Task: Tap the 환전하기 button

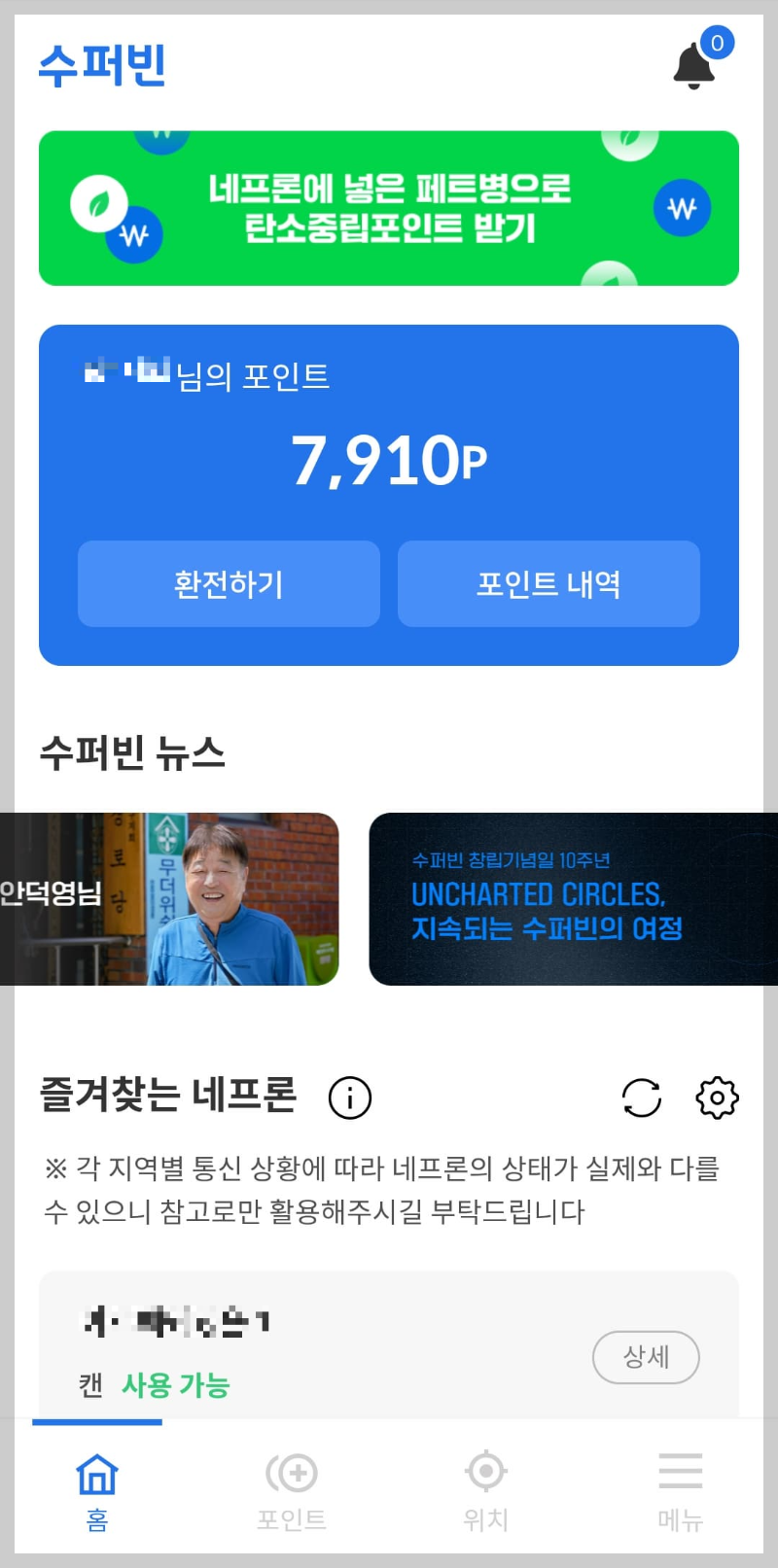Action: point(229,584)
